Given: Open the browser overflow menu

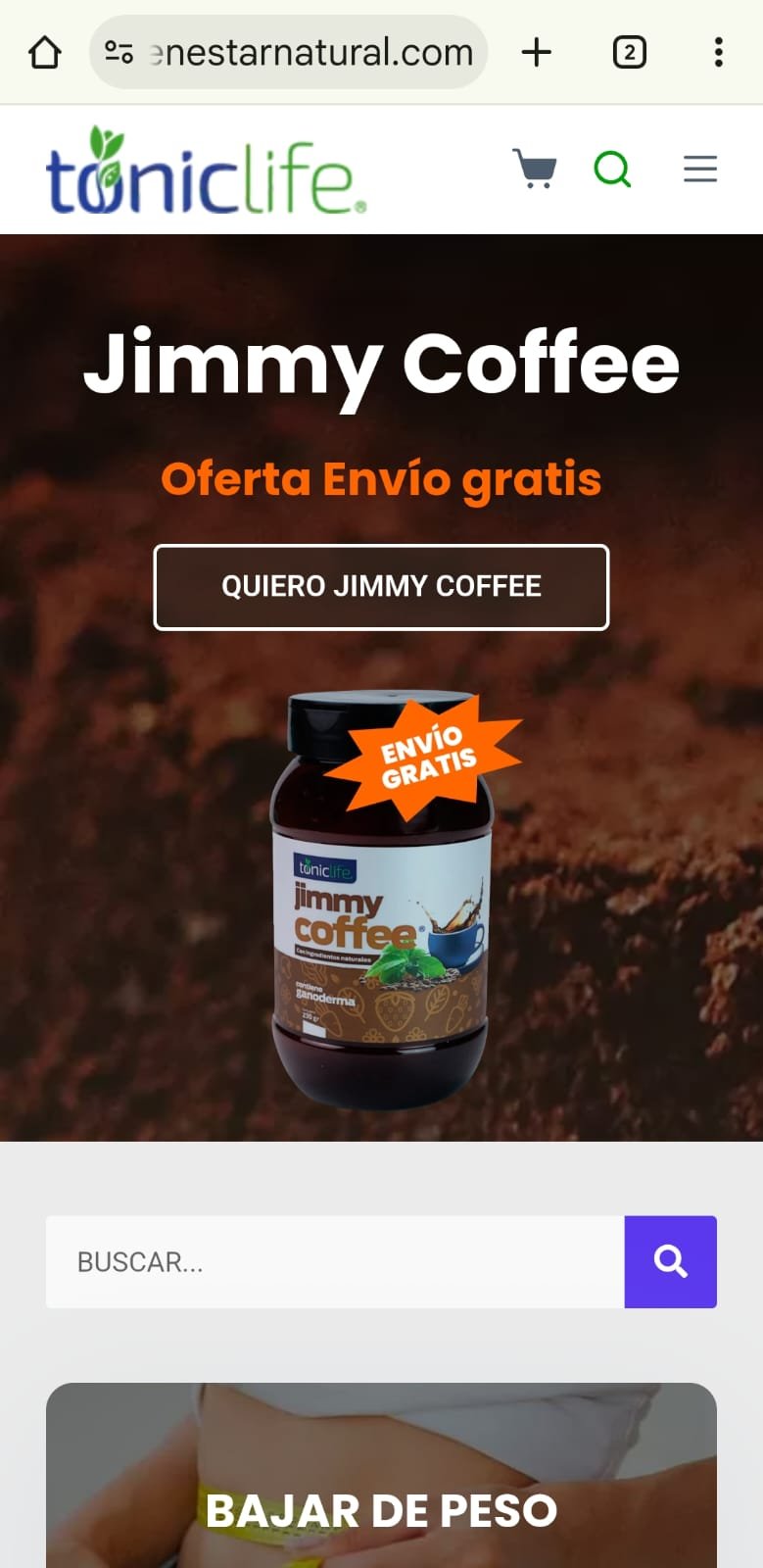Looking at the screenshot, I should coord(718,52).
